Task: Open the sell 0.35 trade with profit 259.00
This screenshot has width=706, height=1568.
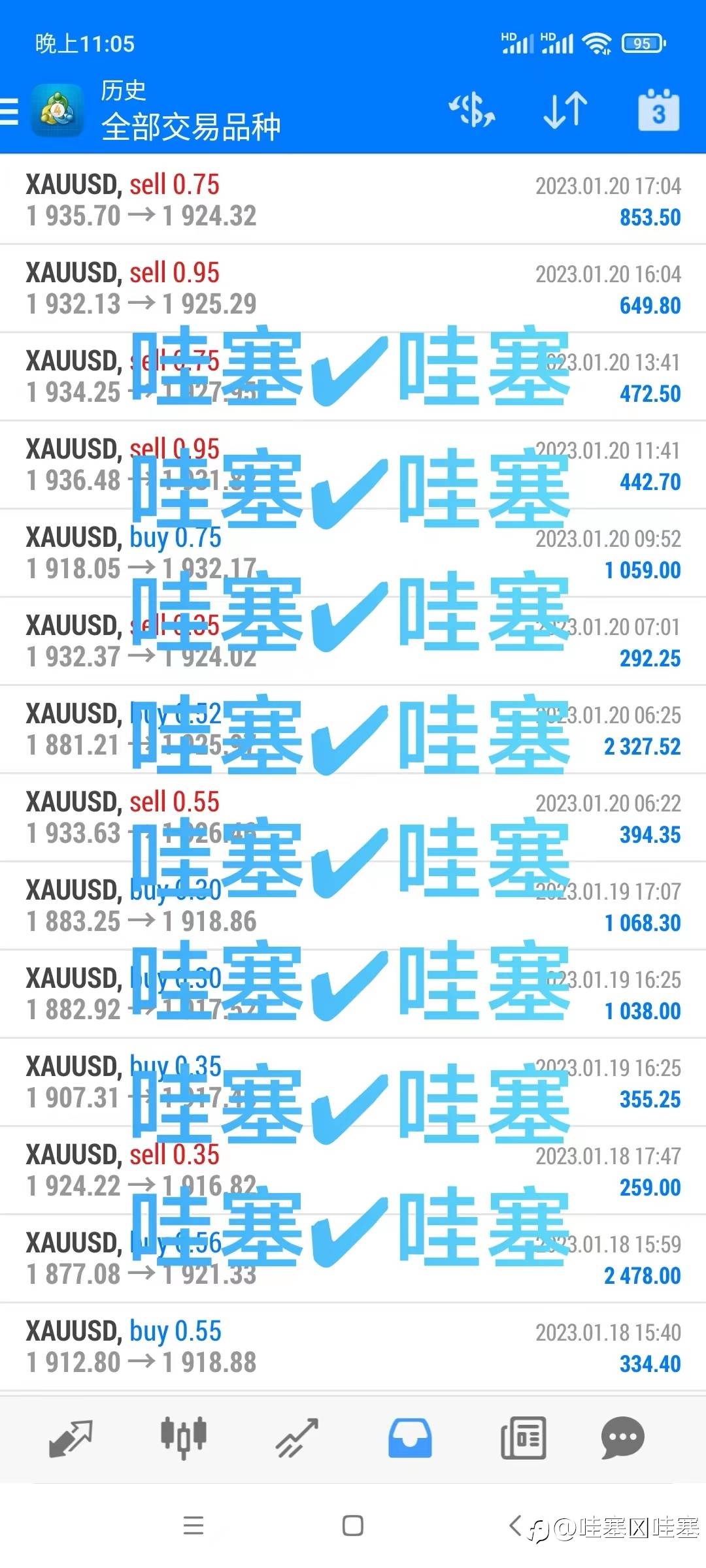Action: [x=353, y=1170]
